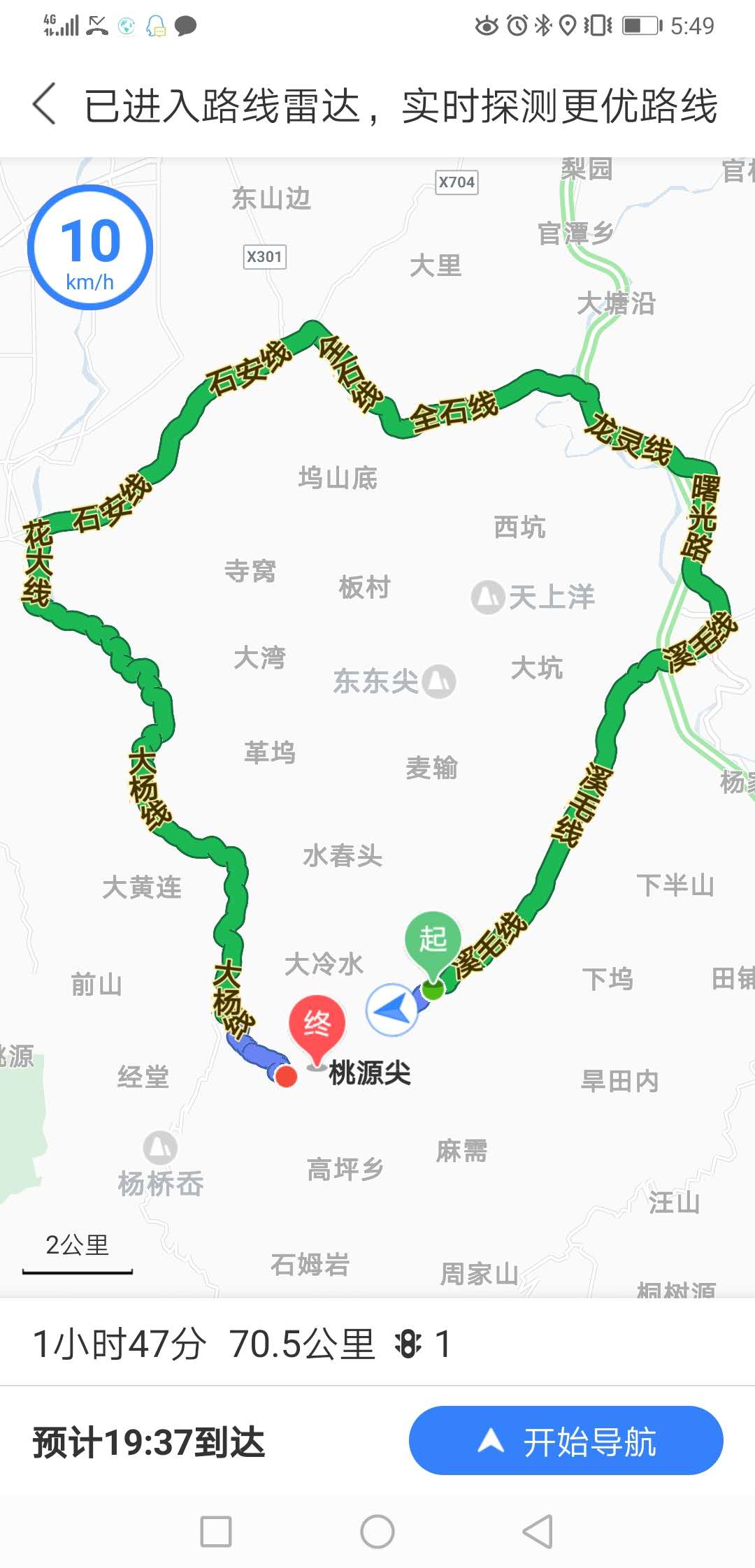Tap the 开始导航 button
The height and width of the screenshot is (1568, 755).
[566, 1441]
